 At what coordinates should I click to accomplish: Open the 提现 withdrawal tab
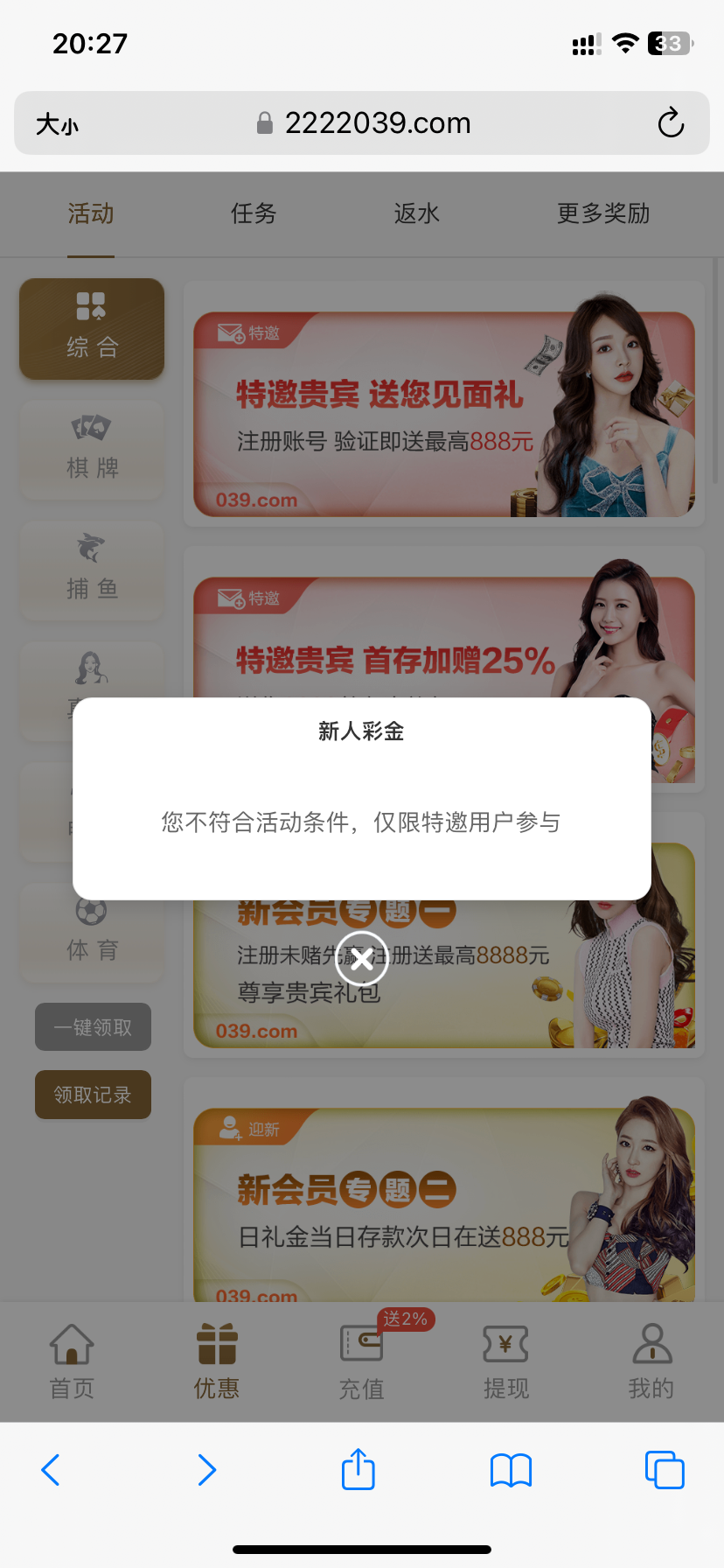click(506, 1361)
